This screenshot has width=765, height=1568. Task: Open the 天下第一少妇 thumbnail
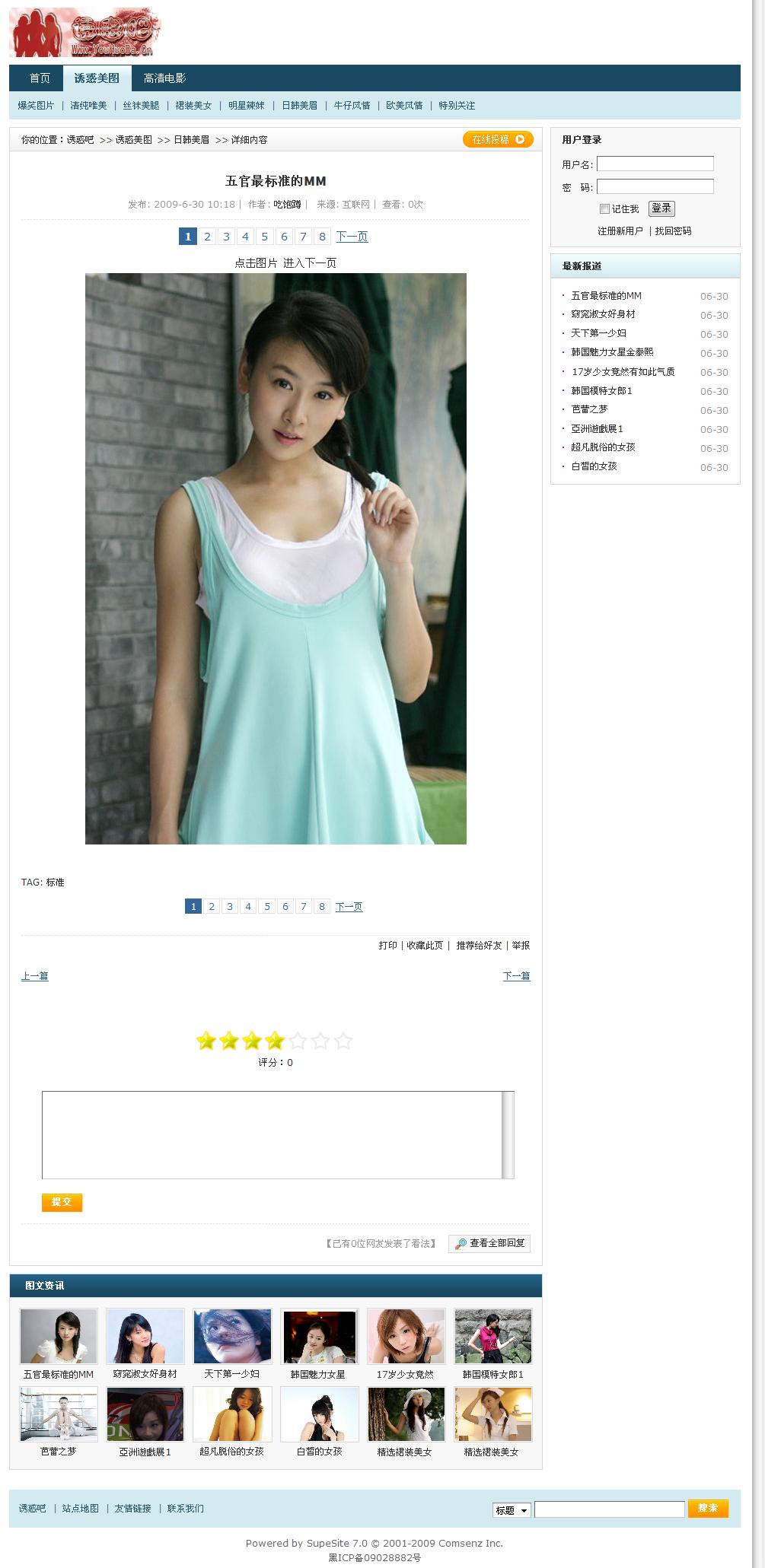tap(232, 1337)
